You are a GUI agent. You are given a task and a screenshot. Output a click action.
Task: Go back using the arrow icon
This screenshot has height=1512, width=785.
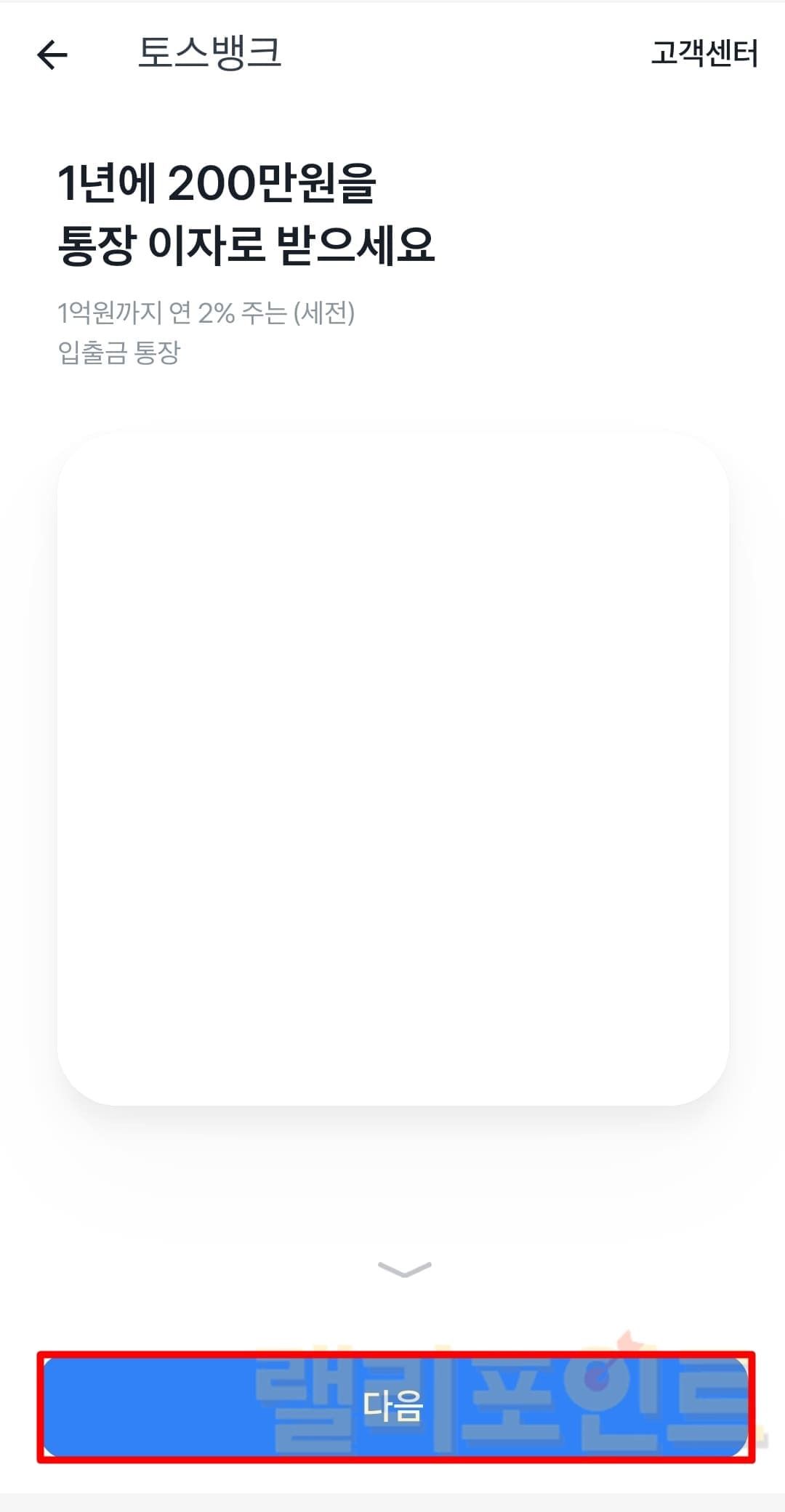pos(52,55)
